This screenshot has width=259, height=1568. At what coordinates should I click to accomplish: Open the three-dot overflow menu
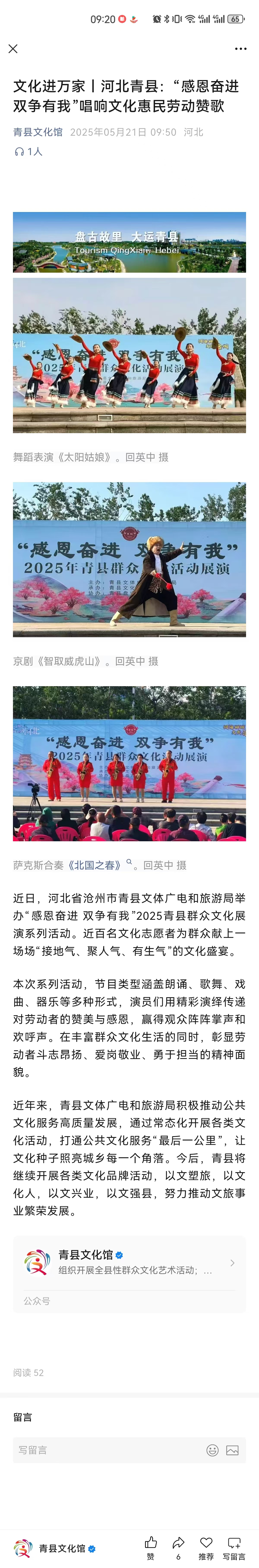241,49
